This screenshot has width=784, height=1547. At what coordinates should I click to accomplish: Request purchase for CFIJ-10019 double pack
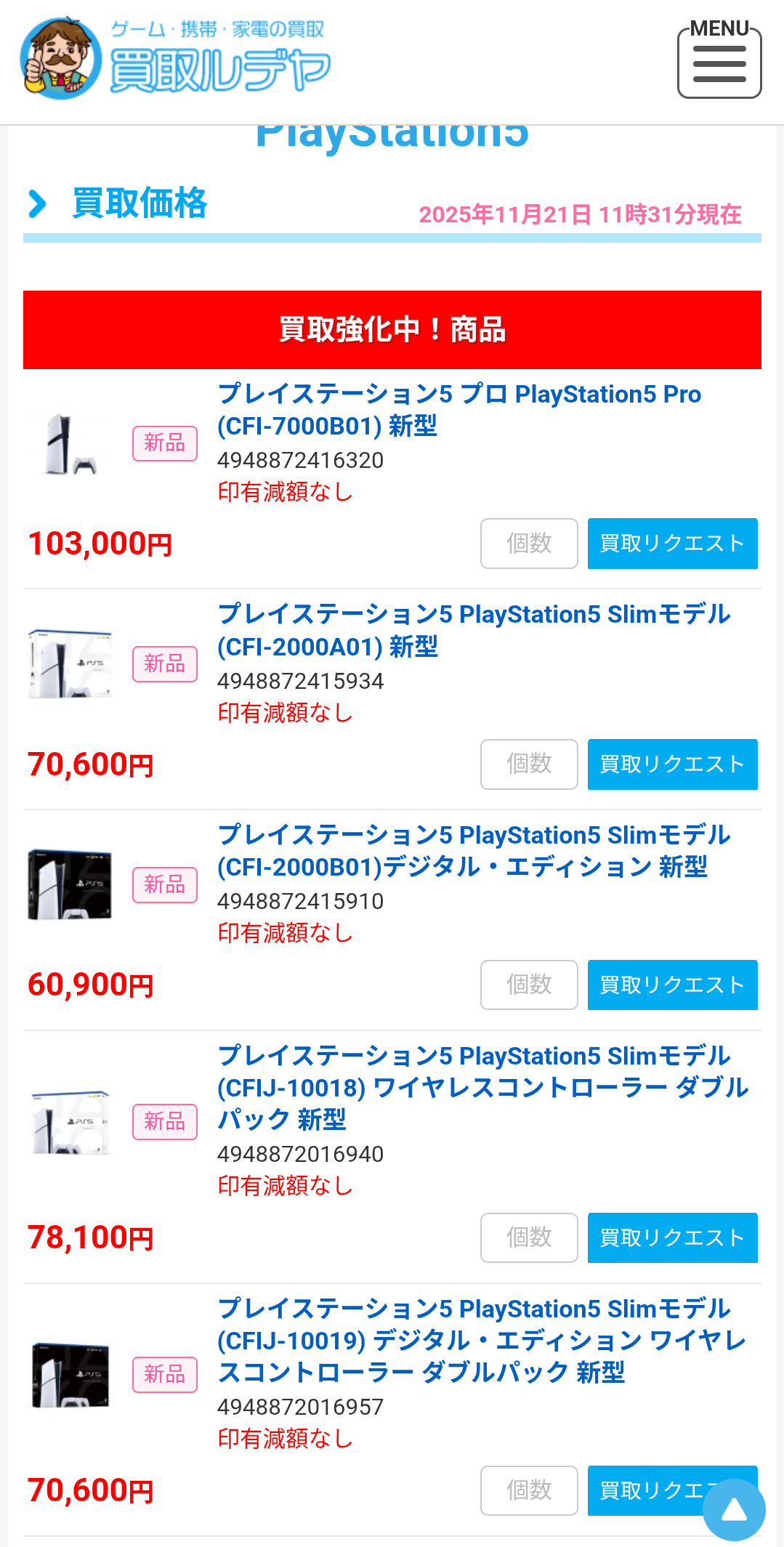(x=643, y=1491)
